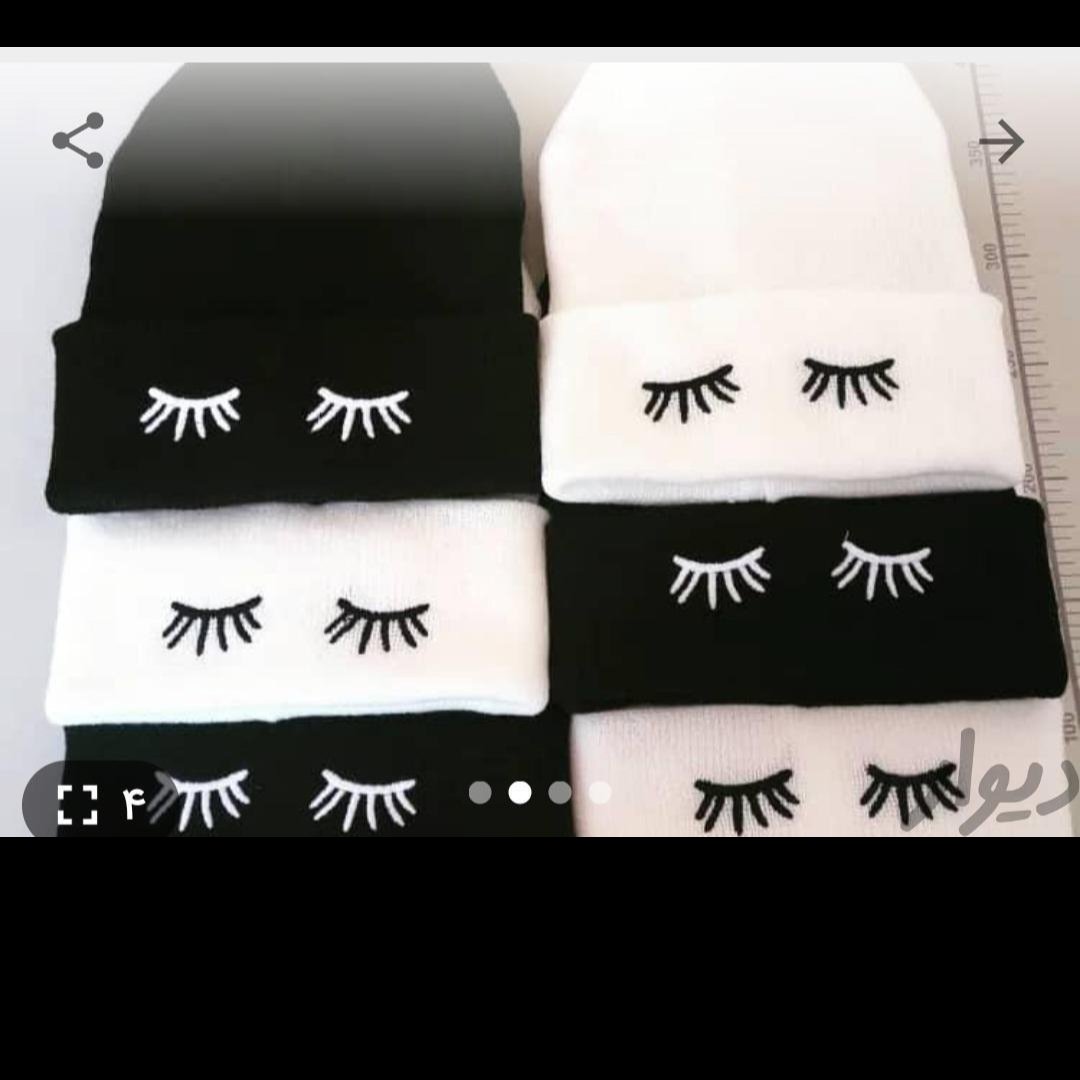Open the beanie hats listing photo

[x=540, y=450]
